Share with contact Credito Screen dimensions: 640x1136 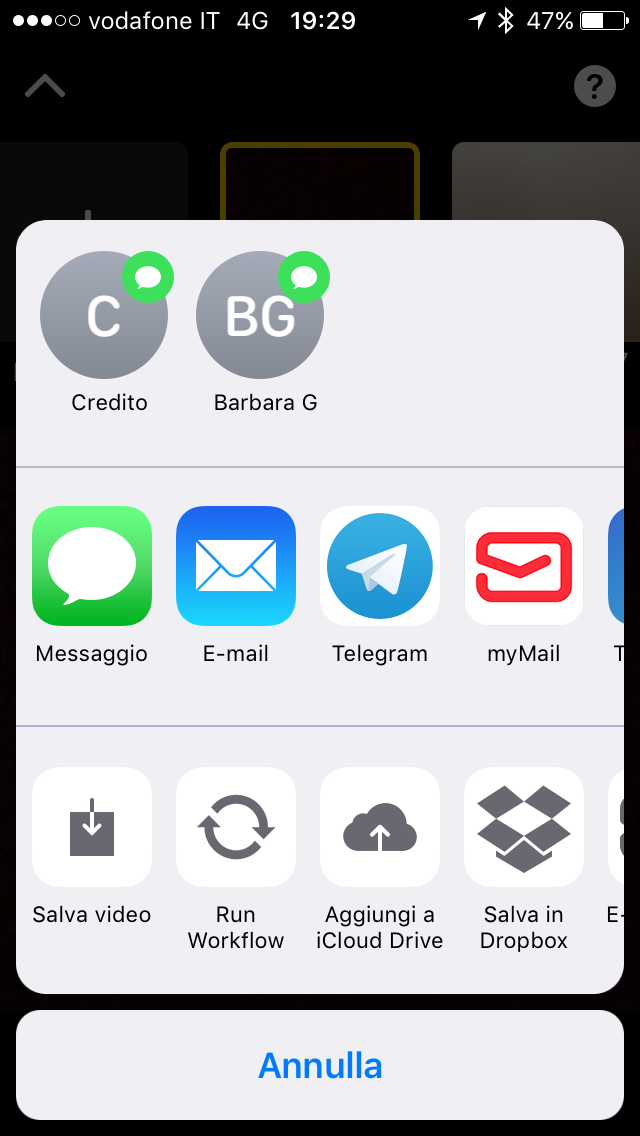[x=104, y=316]
